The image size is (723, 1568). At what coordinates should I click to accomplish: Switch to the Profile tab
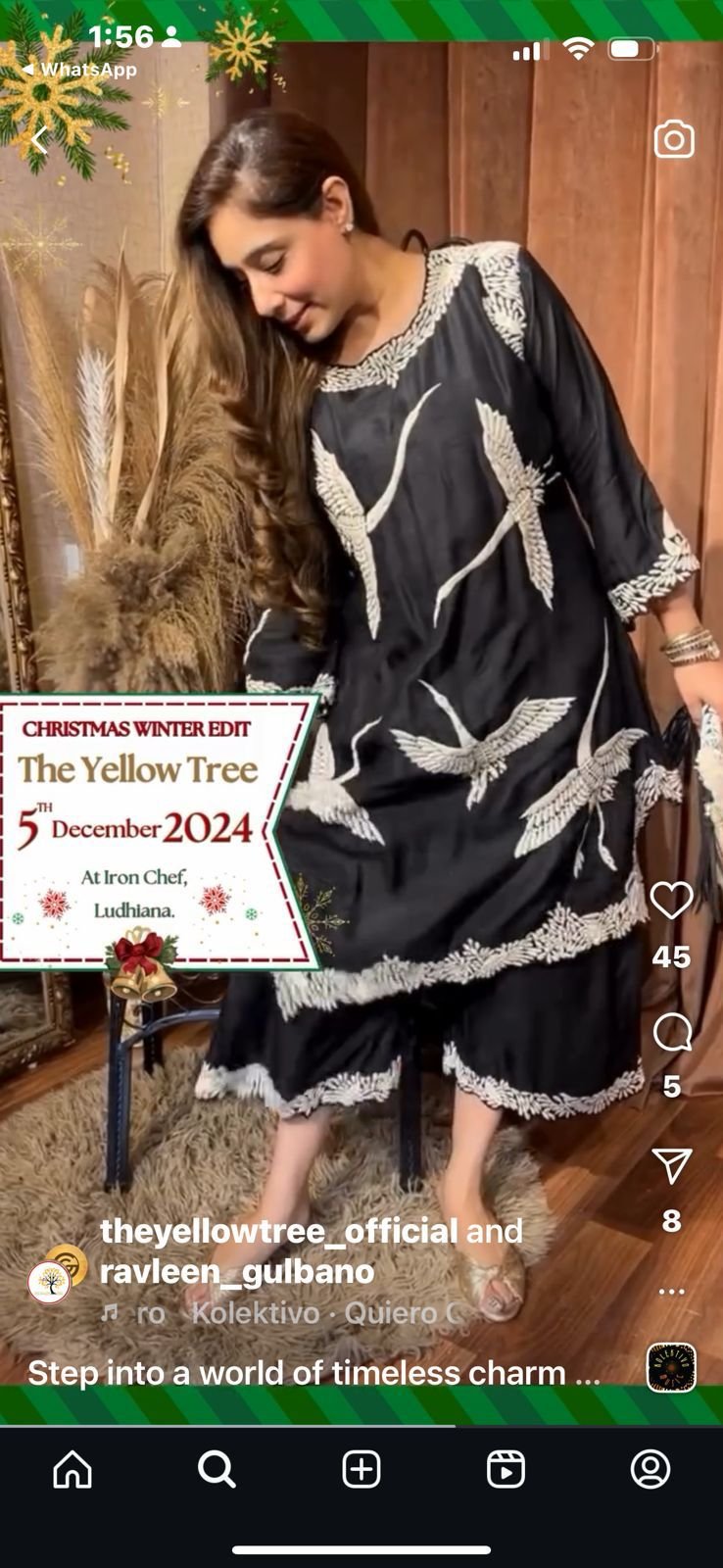(650, 1469)
